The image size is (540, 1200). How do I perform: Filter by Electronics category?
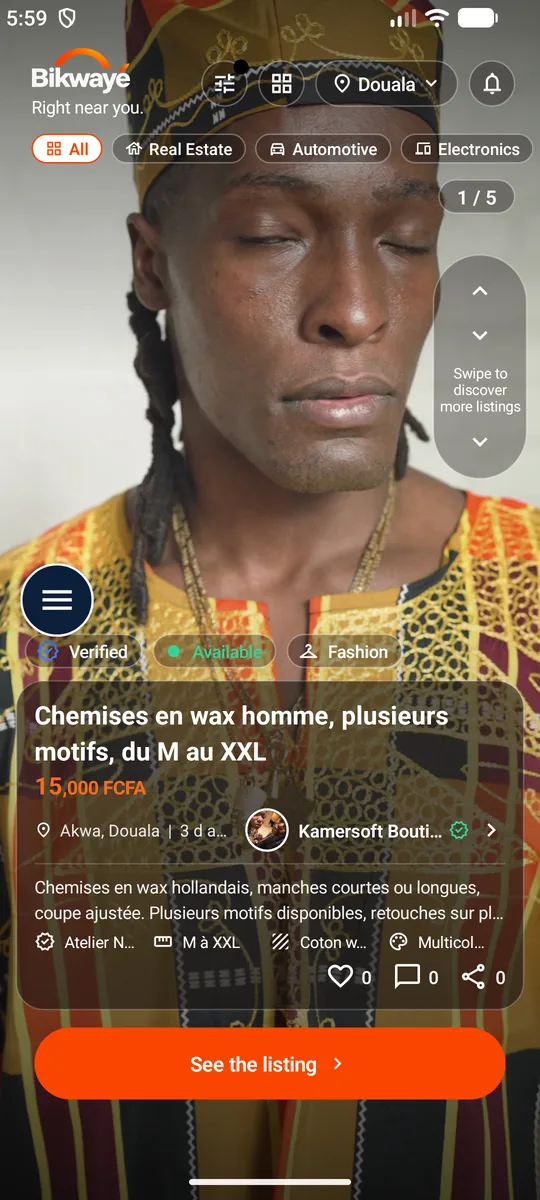[x=467, y=149]
